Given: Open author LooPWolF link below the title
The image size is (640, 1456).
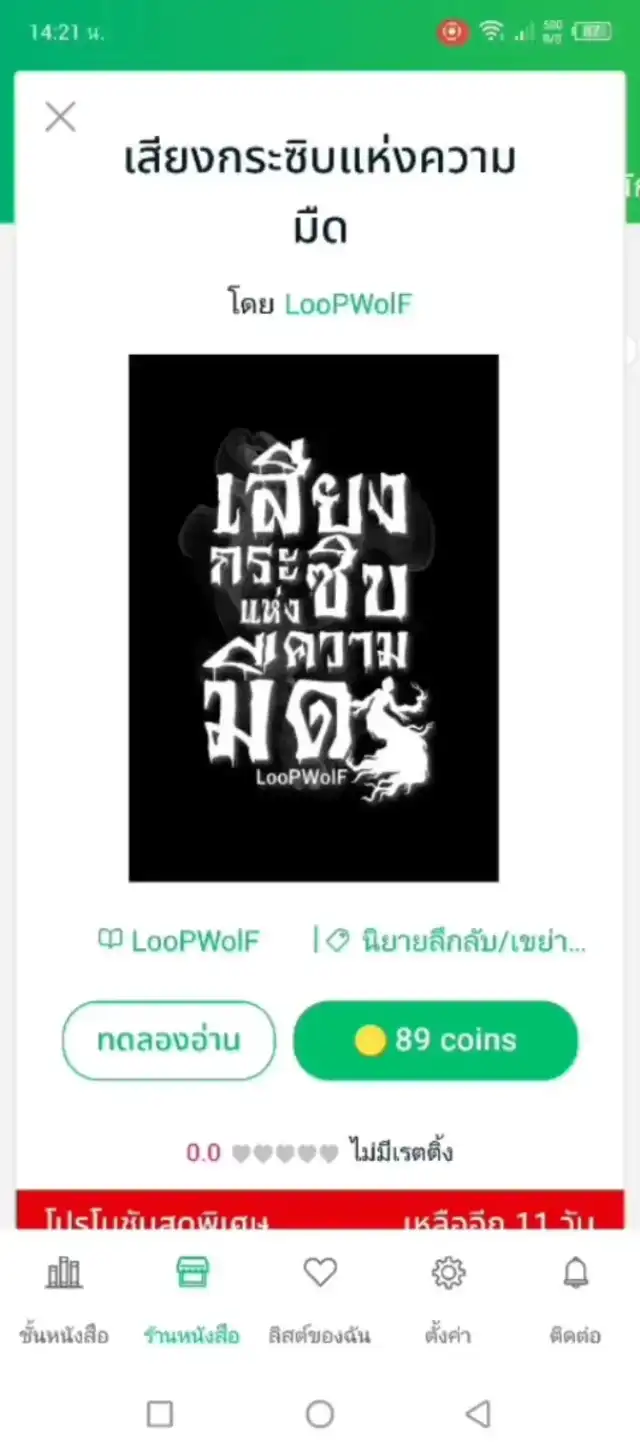Looking at the screenshot, I should (x=348, y=304).
